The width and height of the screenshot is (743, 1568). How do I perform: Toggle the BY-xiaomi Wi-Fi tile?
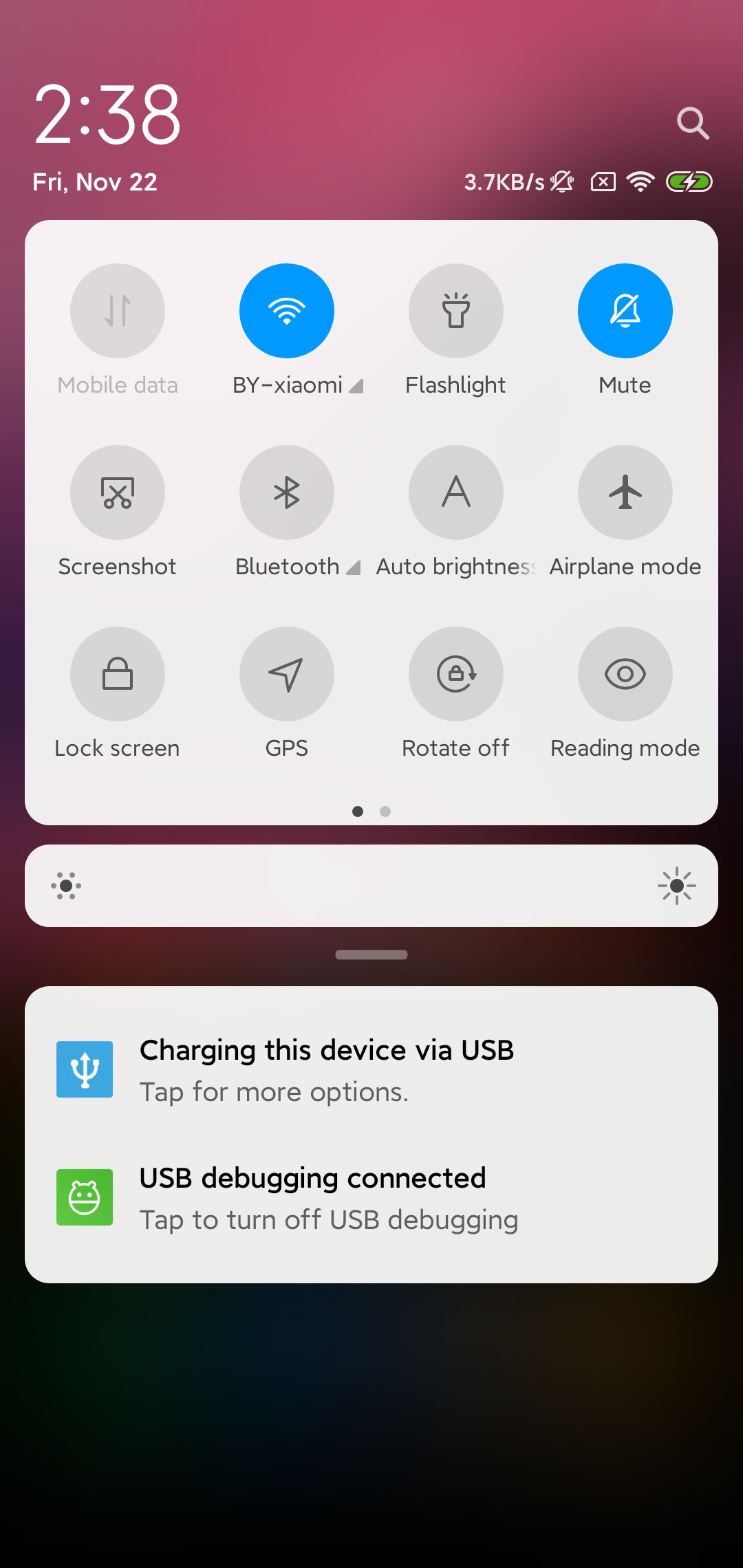pyautogui.click(x=287, y=311)
